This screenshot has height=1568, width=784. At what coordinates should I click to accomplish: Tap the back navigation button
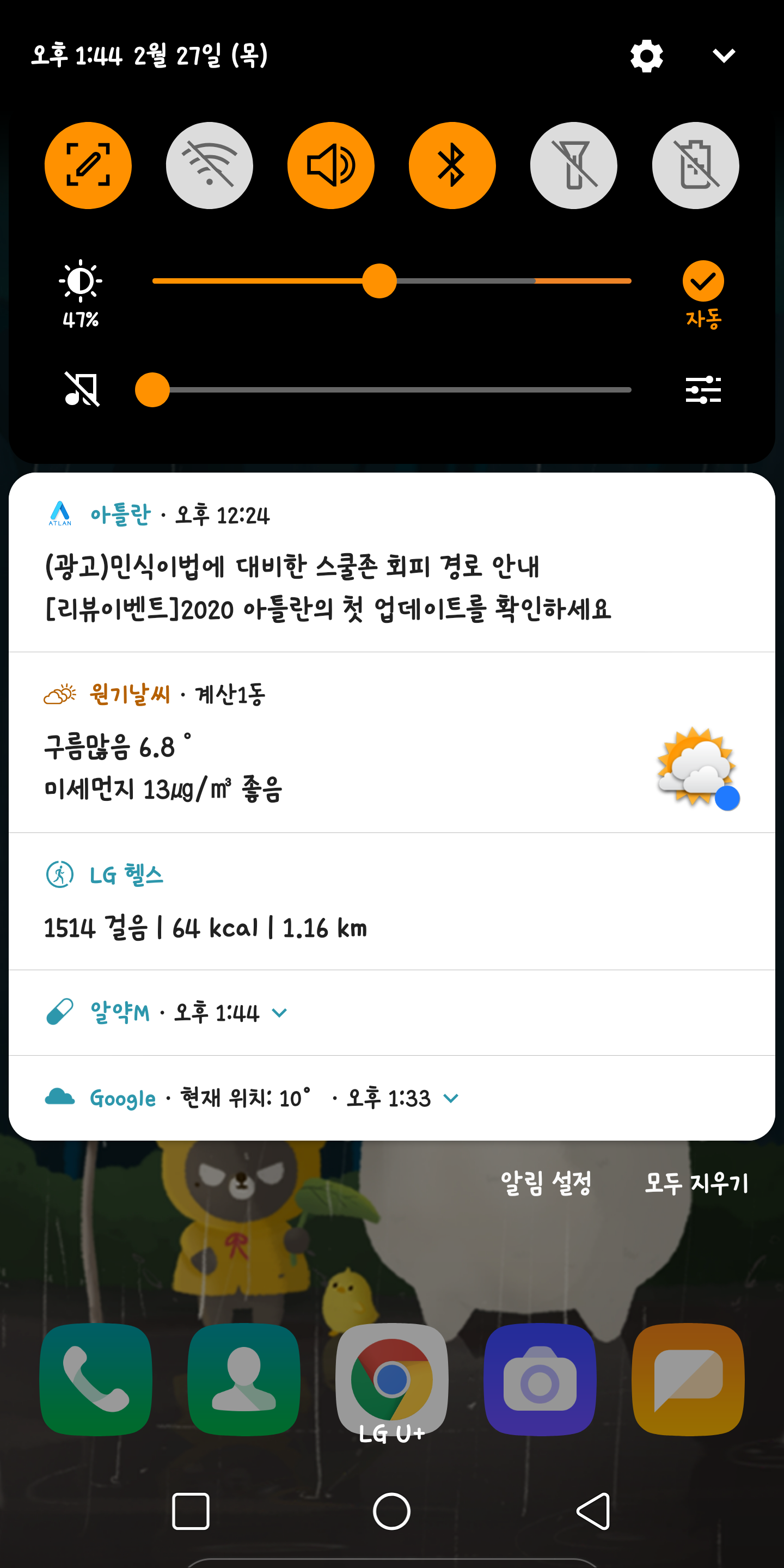click(593, 1511)
